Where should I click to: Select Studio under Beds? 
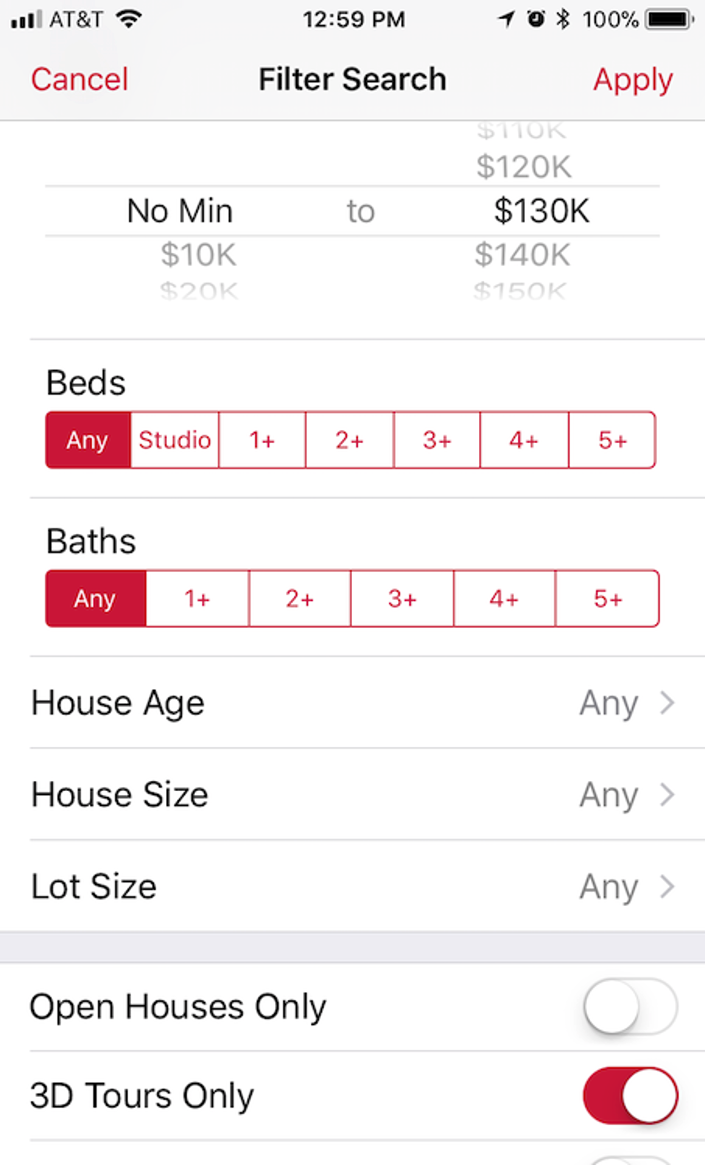pyautogui.click(x=175, y=440)
